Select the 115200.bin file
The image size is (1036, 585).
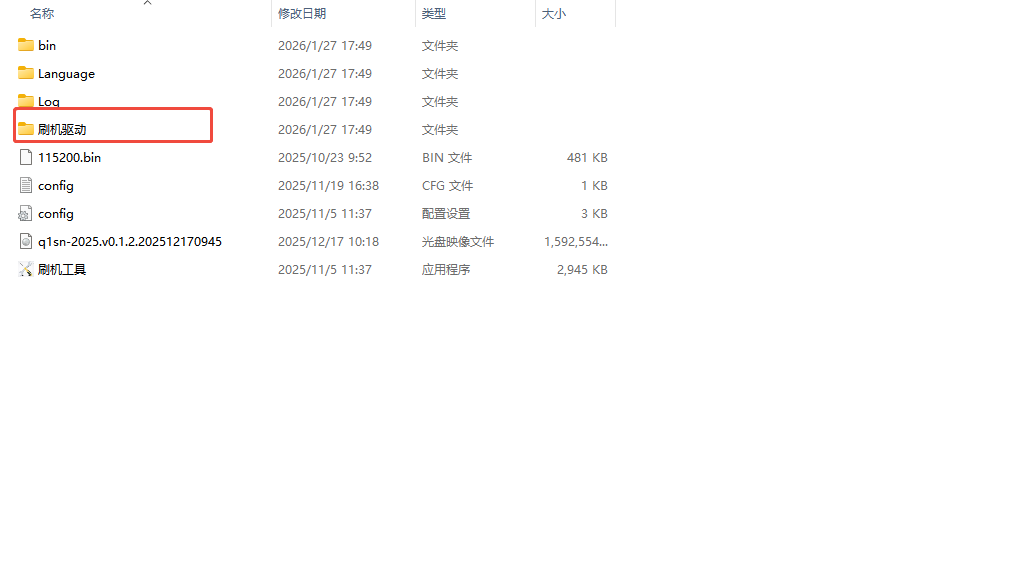[x=69, y=158]
